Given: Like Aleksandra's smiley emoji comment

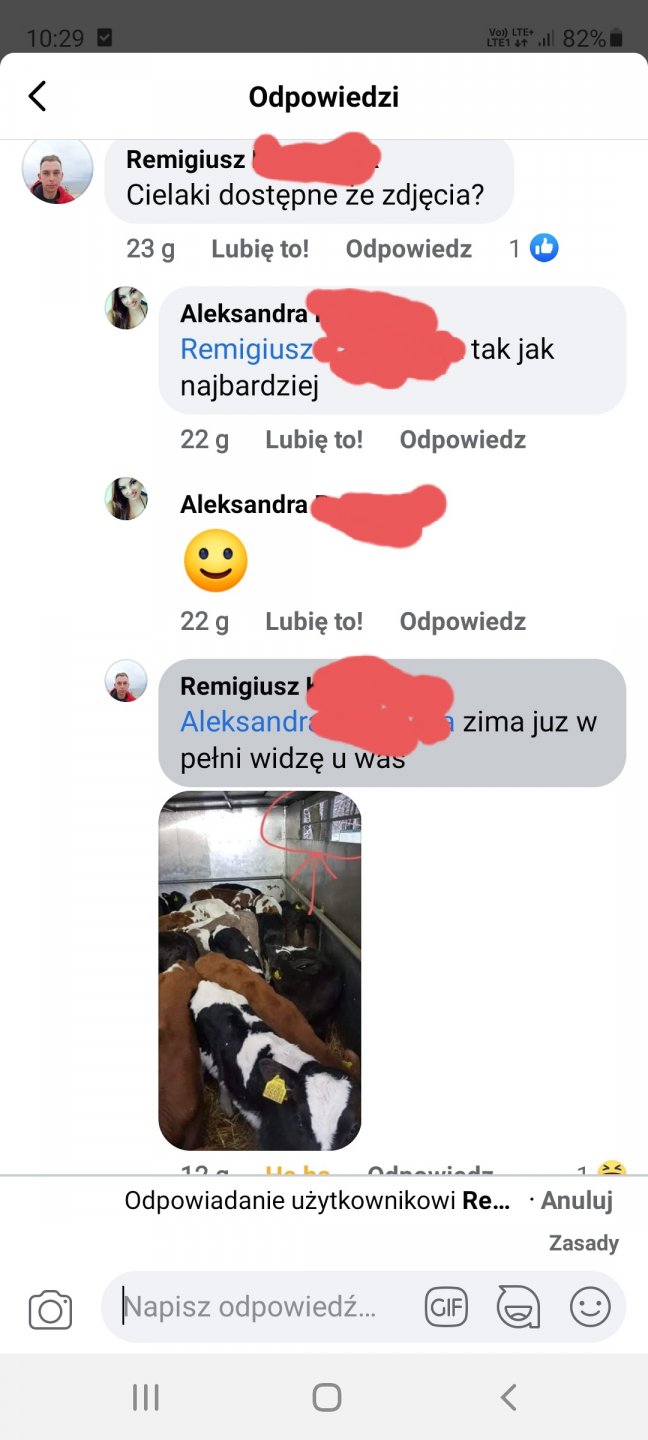Looking at the screenshot, I should 314,621.
